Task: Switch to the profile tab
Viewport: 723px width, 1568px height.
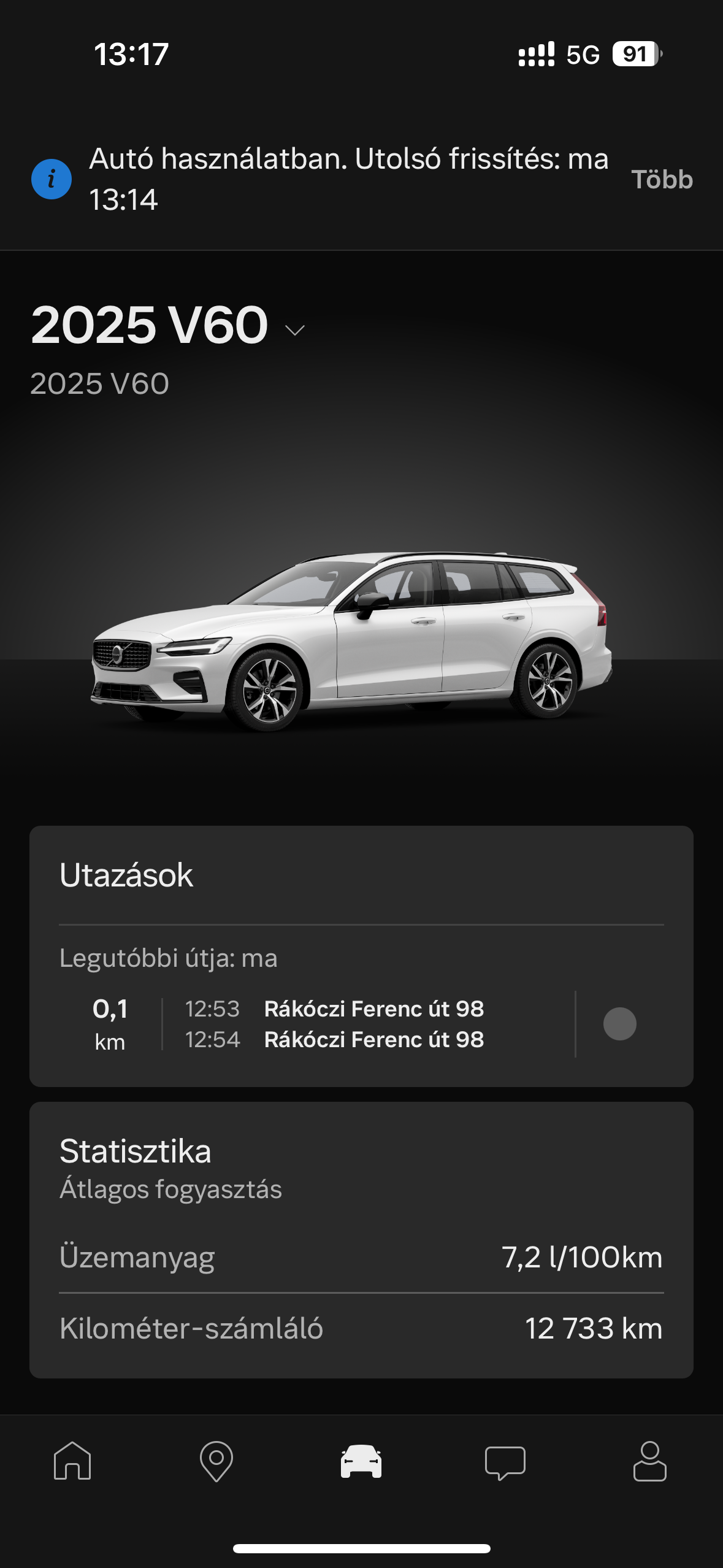Action: (649, 1461)
